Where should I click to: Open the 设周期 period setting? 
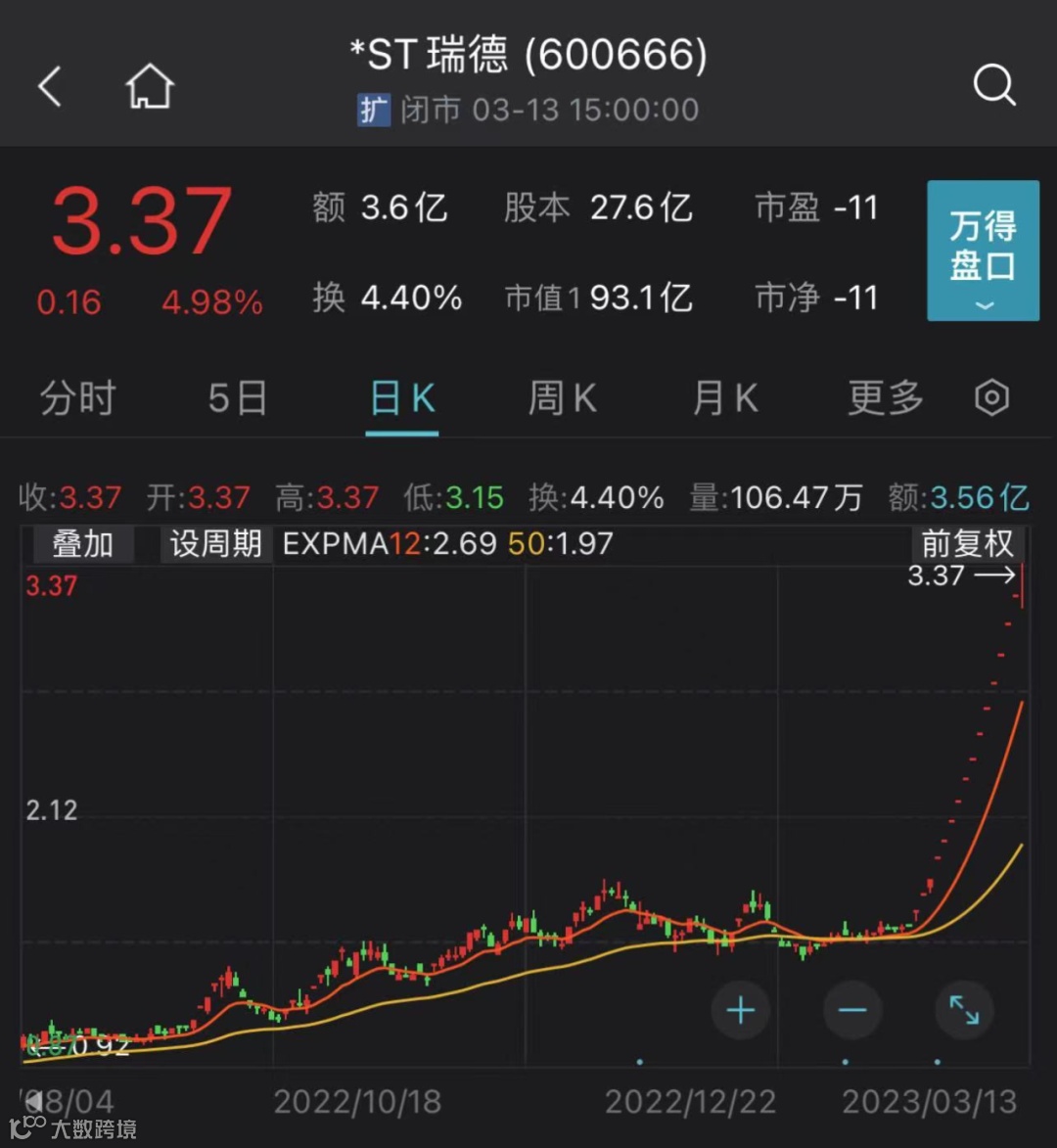(x=215, y=544)
